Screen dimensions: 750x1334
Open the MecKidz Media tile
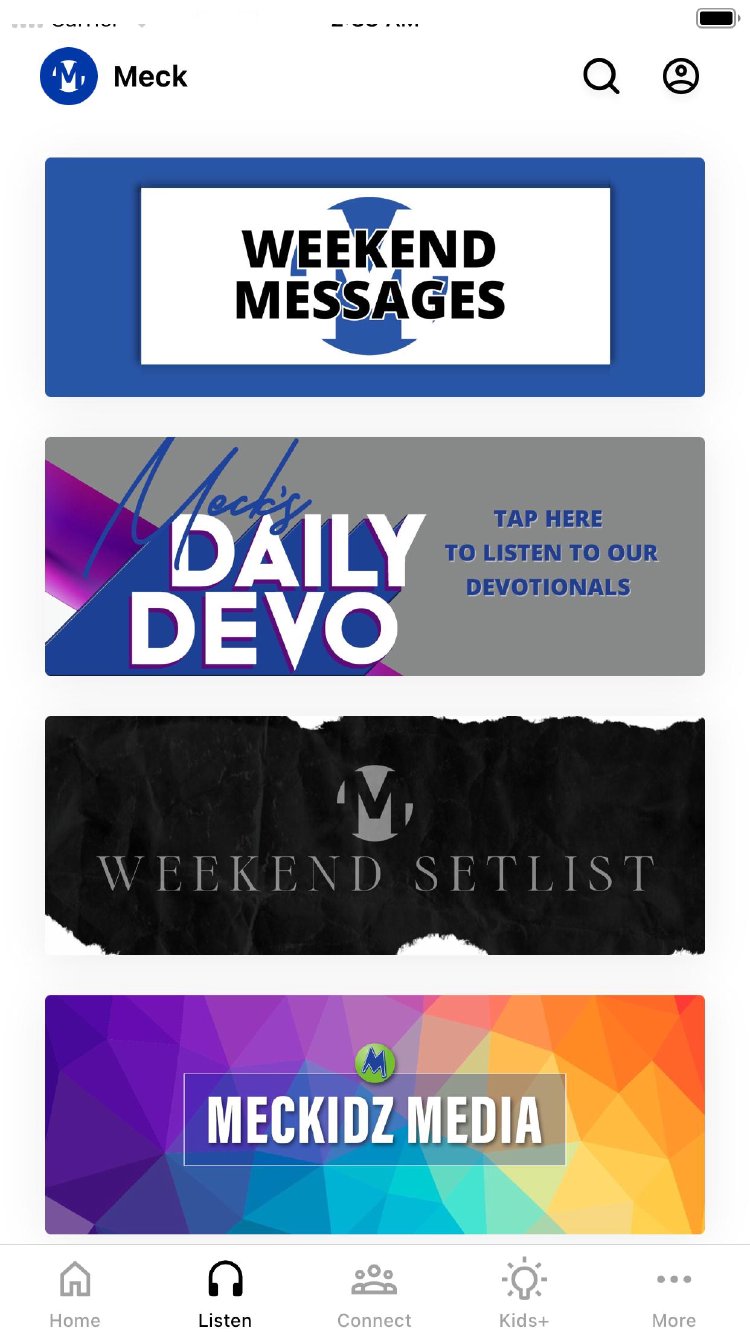point(375,1114)
